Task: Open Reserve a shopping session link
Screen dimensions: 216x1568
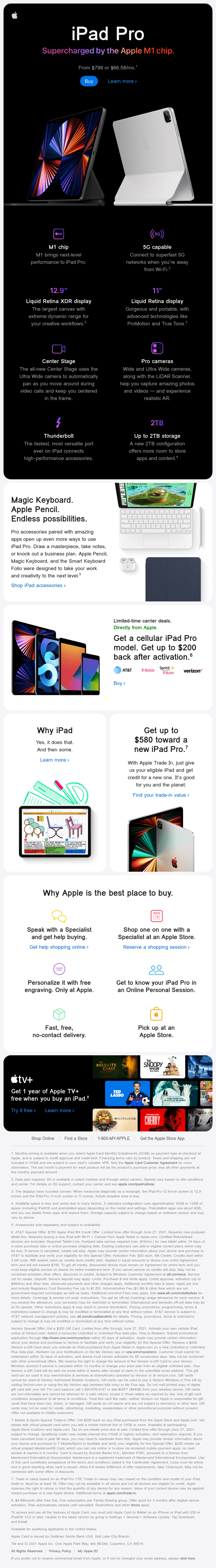Action: point(156,947)
